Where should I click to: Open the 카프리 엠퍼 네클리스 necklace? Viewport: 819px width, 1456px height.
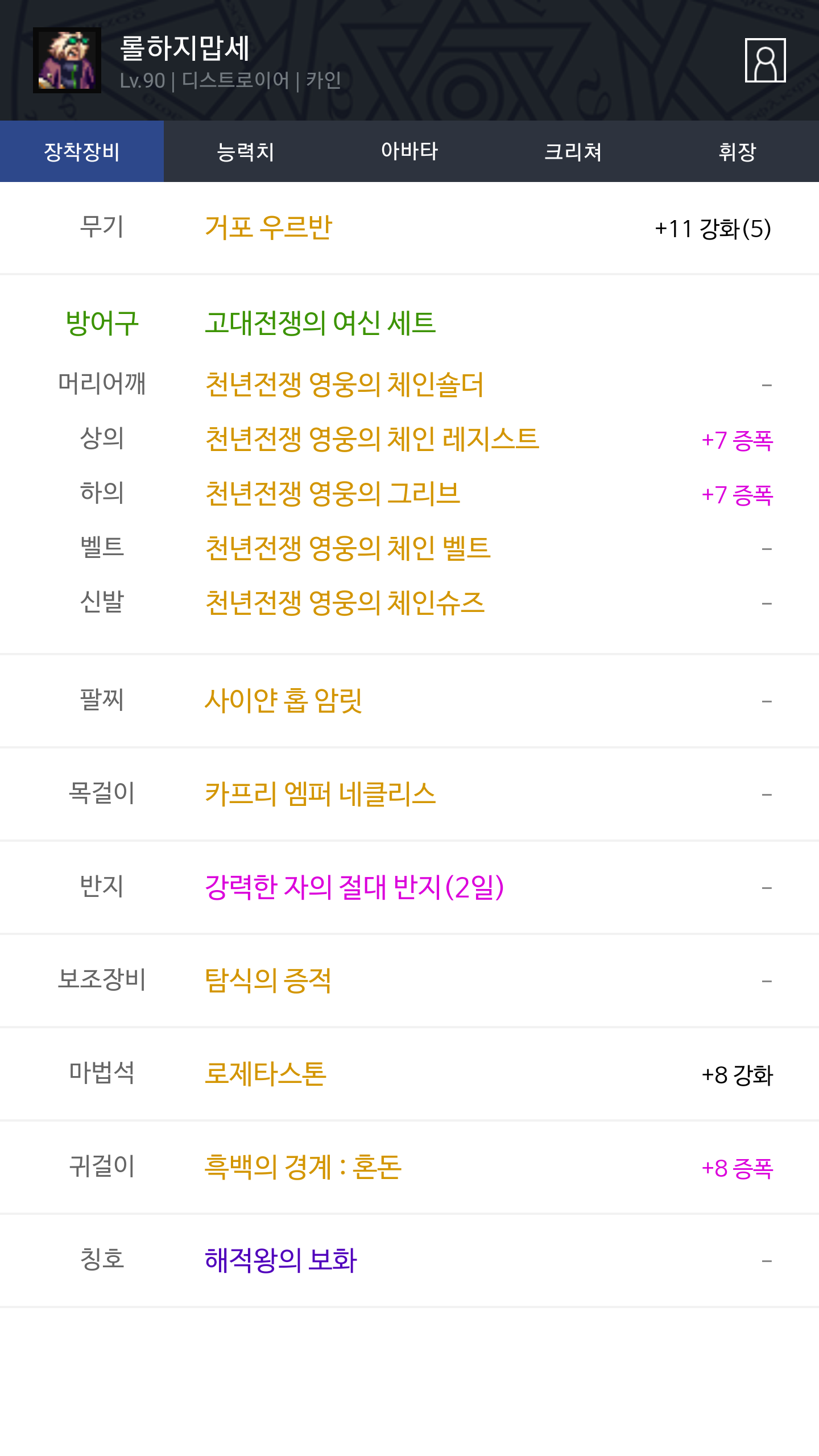point(320,794)
